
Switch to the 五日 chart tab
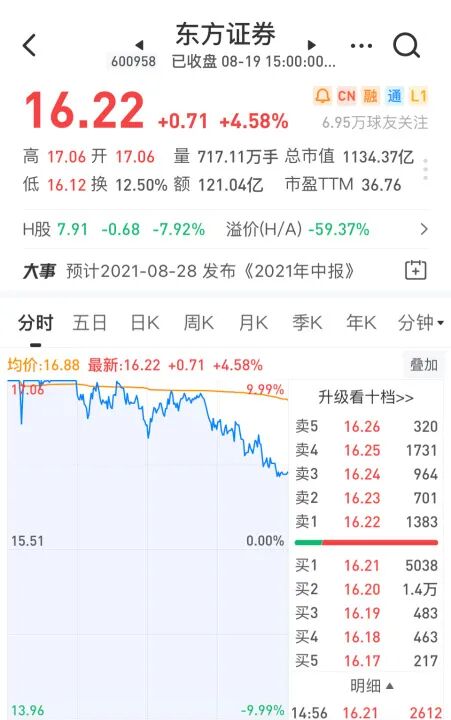pyautogui.click(x=90, y=323)
